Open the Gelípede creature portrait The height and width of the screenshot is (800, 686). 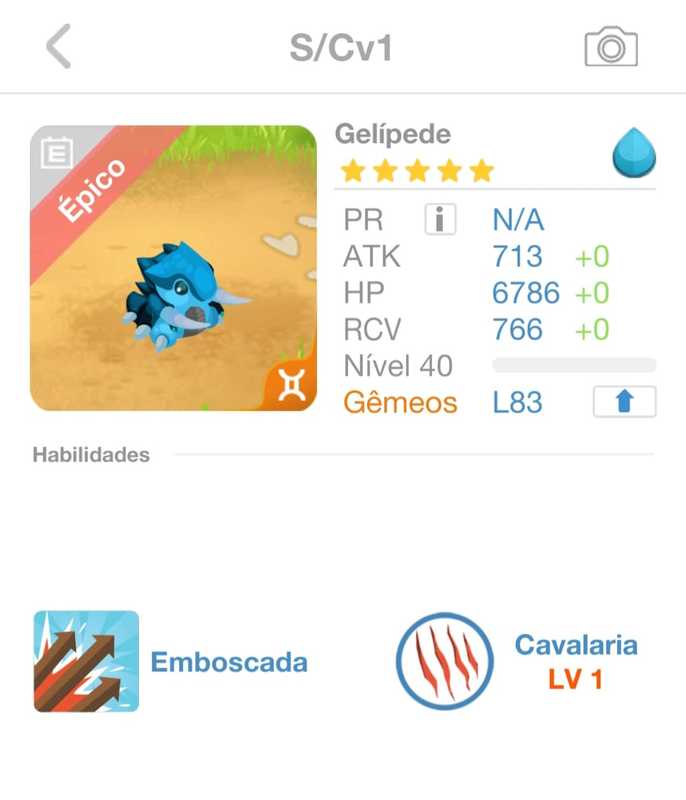click(174, 268)
